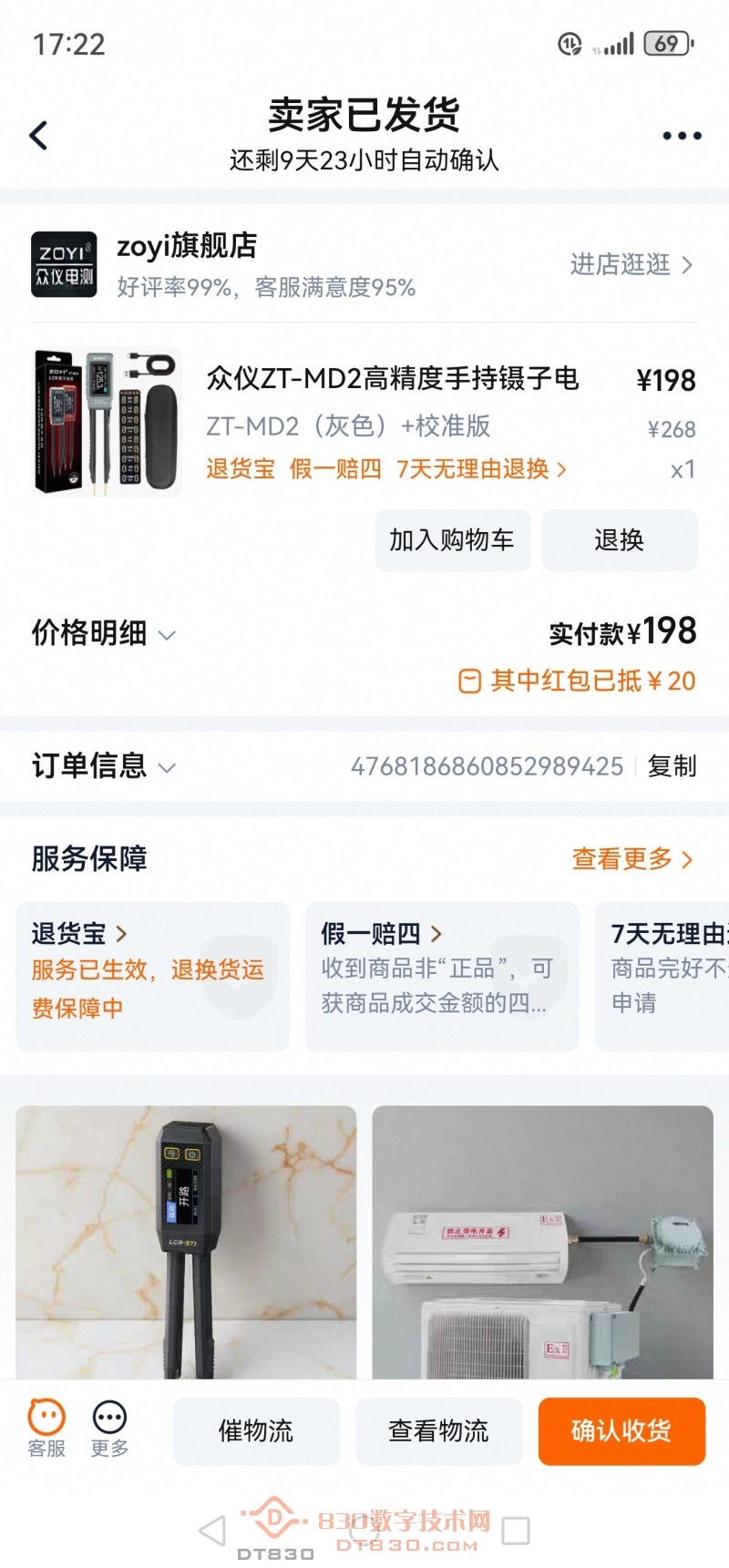The width and height of the screenshot is (729, 1568).
Task: Tap the back arrow at top left
Action: coord(36,133)
